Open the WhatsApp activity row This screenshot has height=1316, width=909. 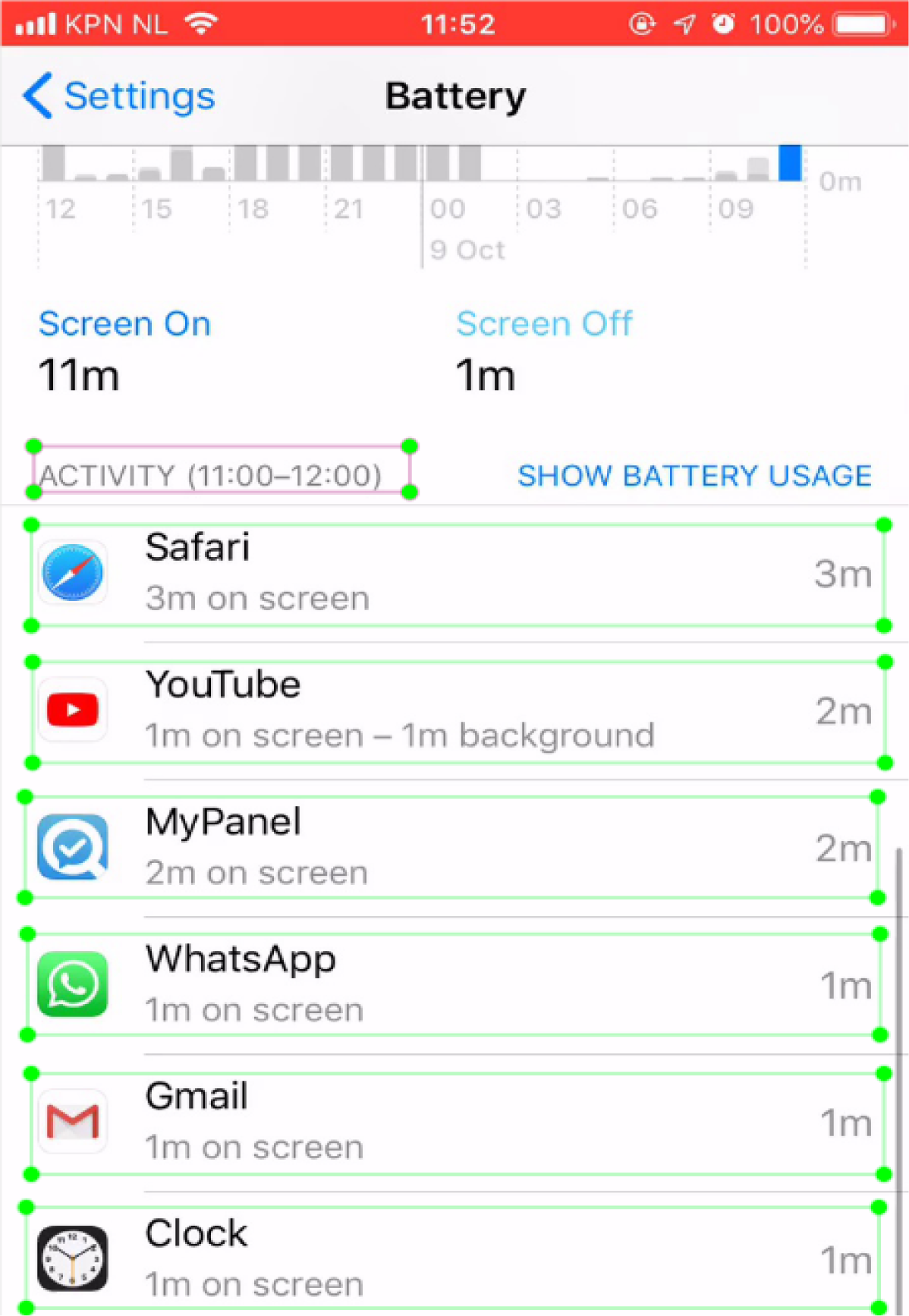[x=454, y=984]
